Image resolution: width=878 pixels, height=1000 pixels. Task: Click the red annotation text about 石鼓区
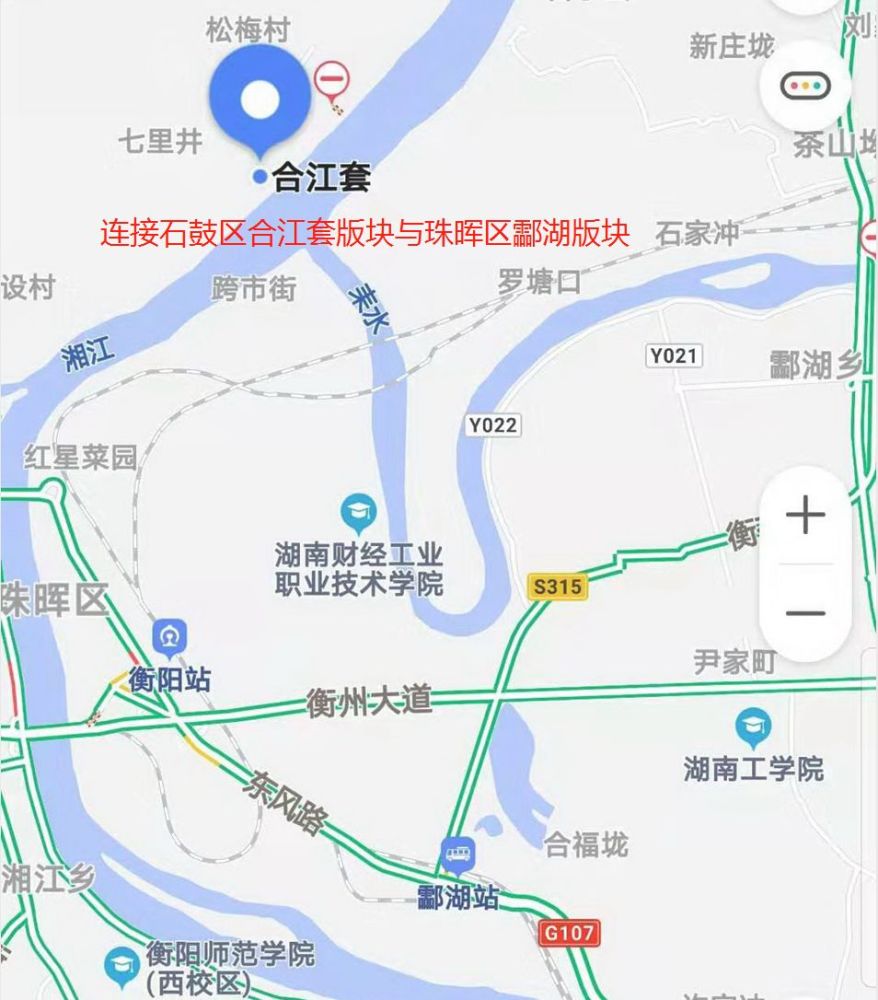pyautogui.click(x=364, y=232)
